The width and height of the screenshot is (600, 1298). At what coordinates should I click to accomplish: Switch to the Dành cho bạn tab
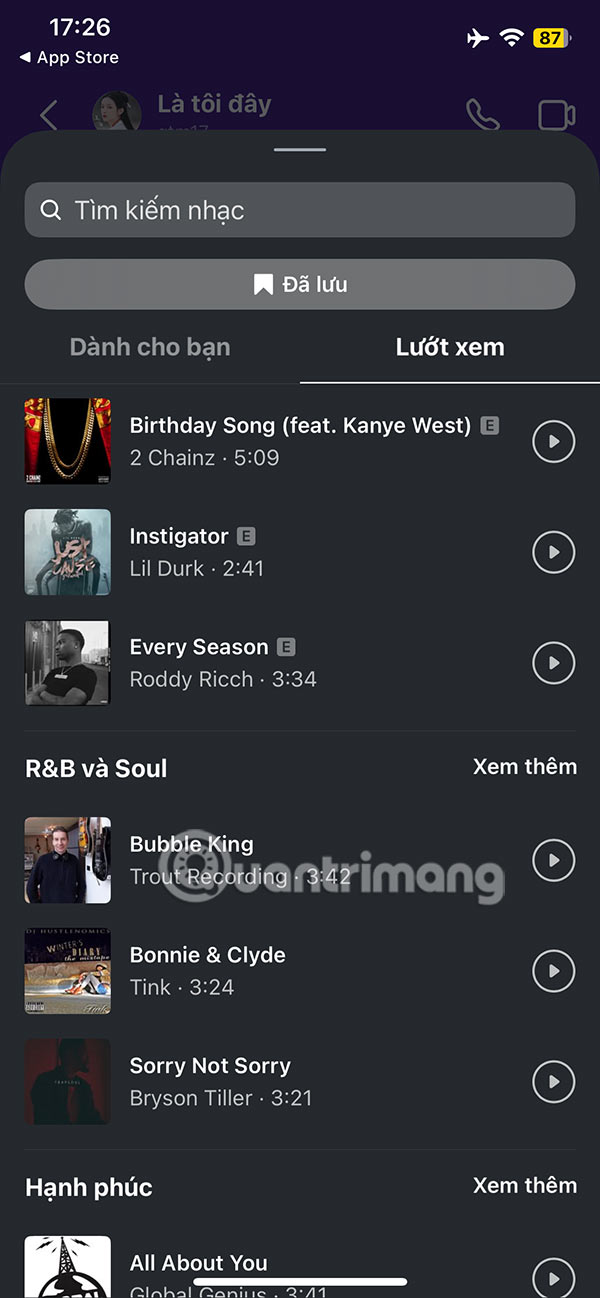(x=150, y=348)
